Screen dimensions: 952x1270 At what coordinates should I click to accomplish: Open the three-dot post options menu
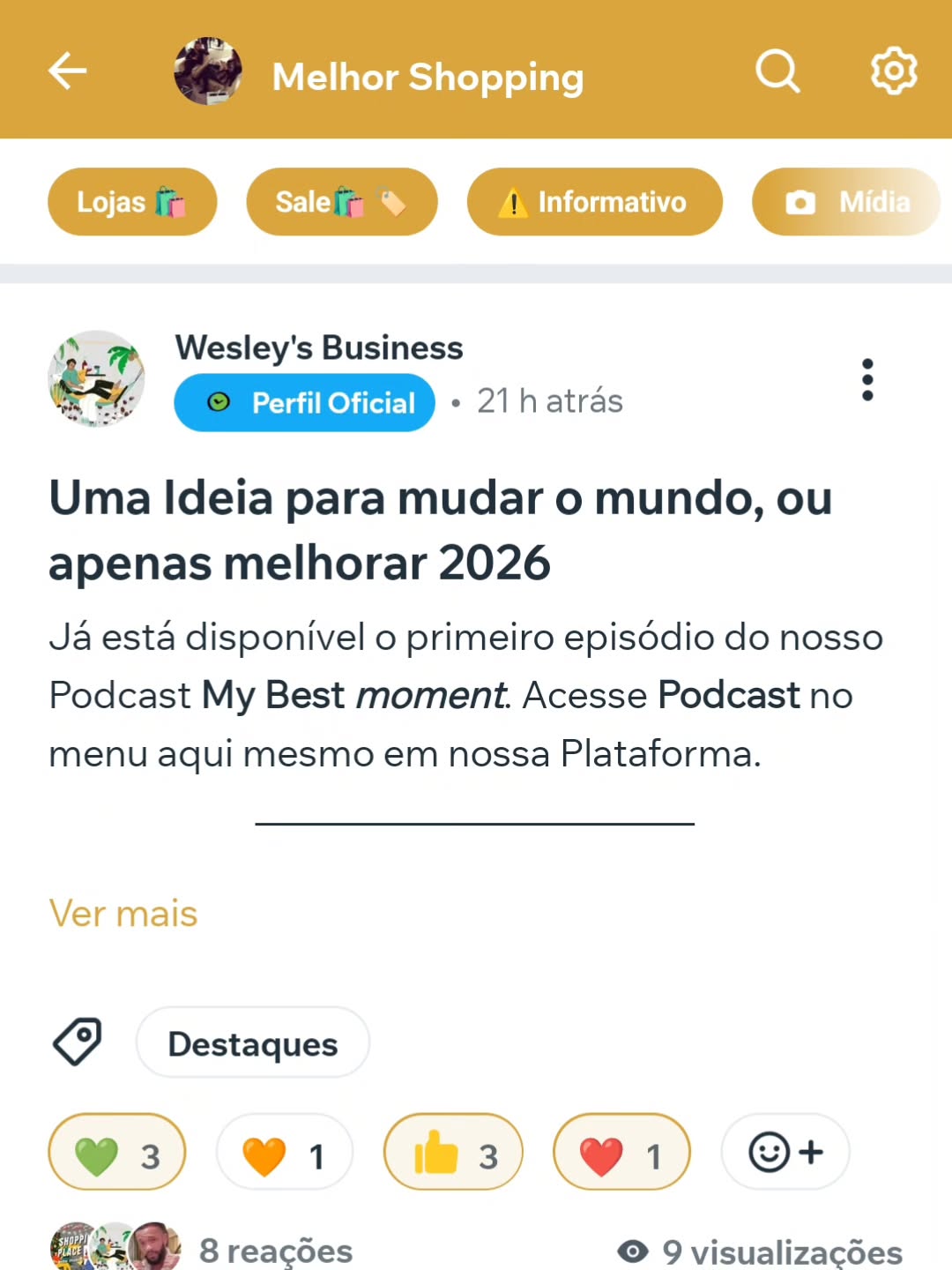867,378
